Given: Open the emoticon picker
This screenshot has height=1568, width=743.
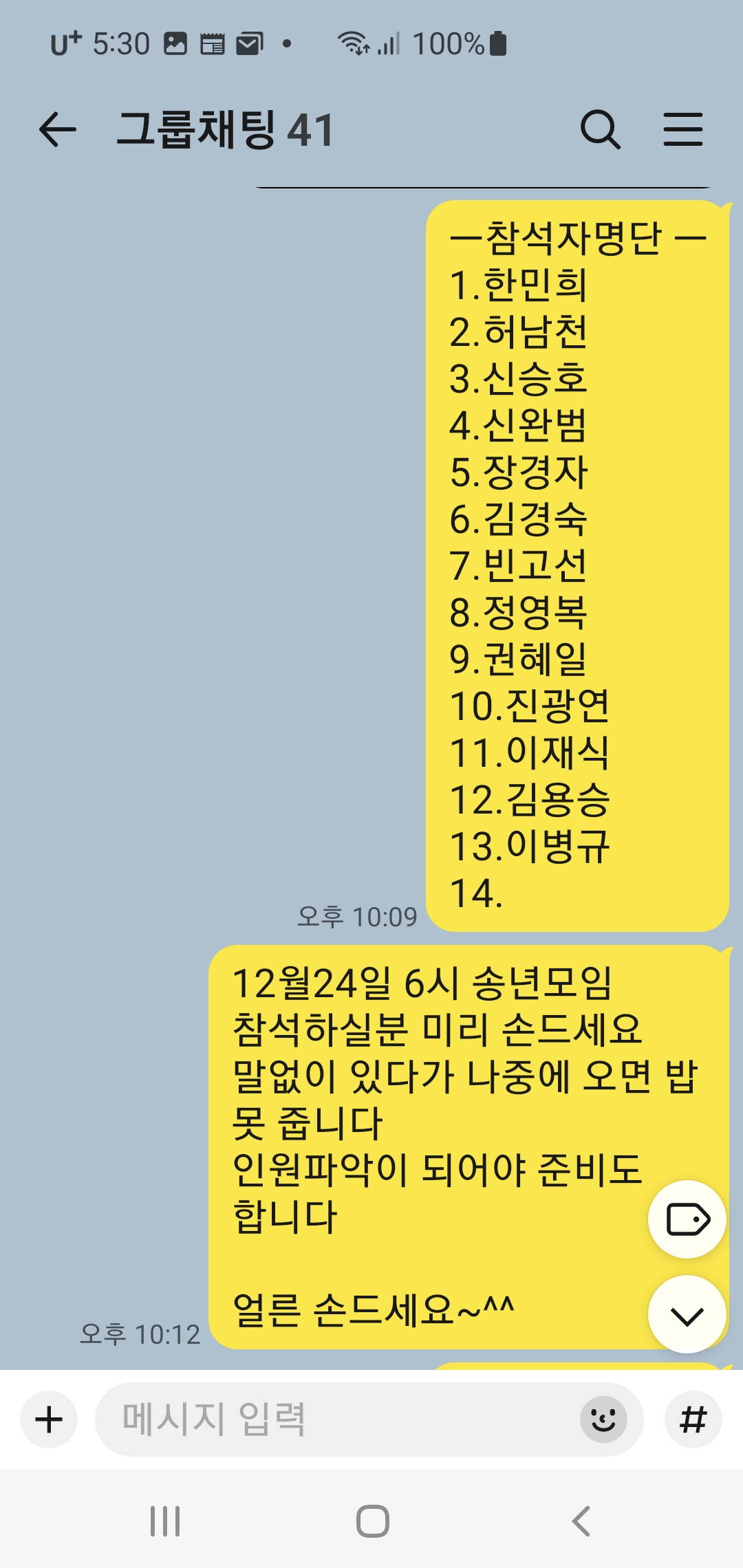Looking at the screenshot, I should [x=603, y=1419].
